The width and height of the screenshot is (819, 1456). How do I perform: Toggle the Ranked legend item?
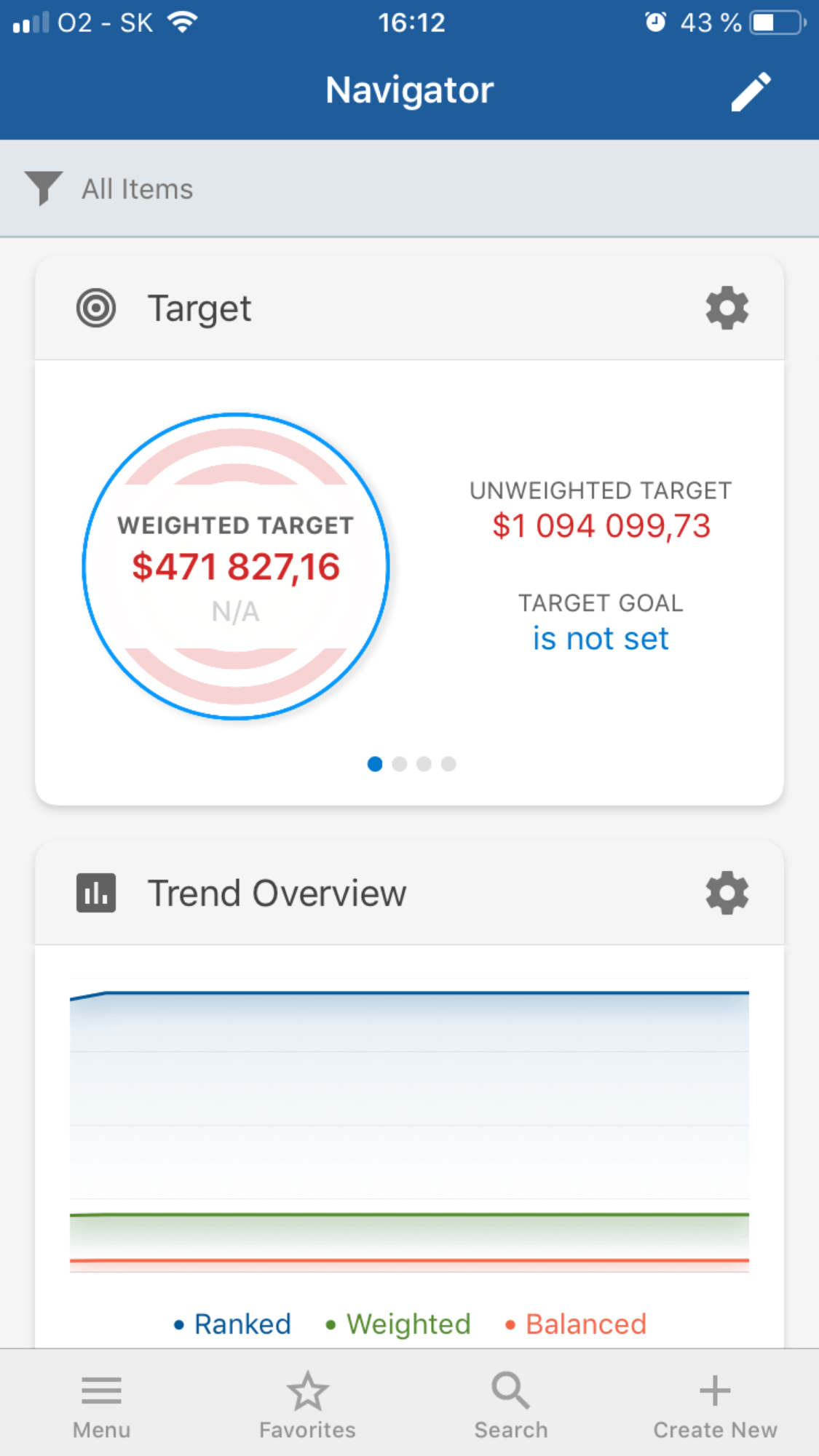click(x=233, y=1324)
